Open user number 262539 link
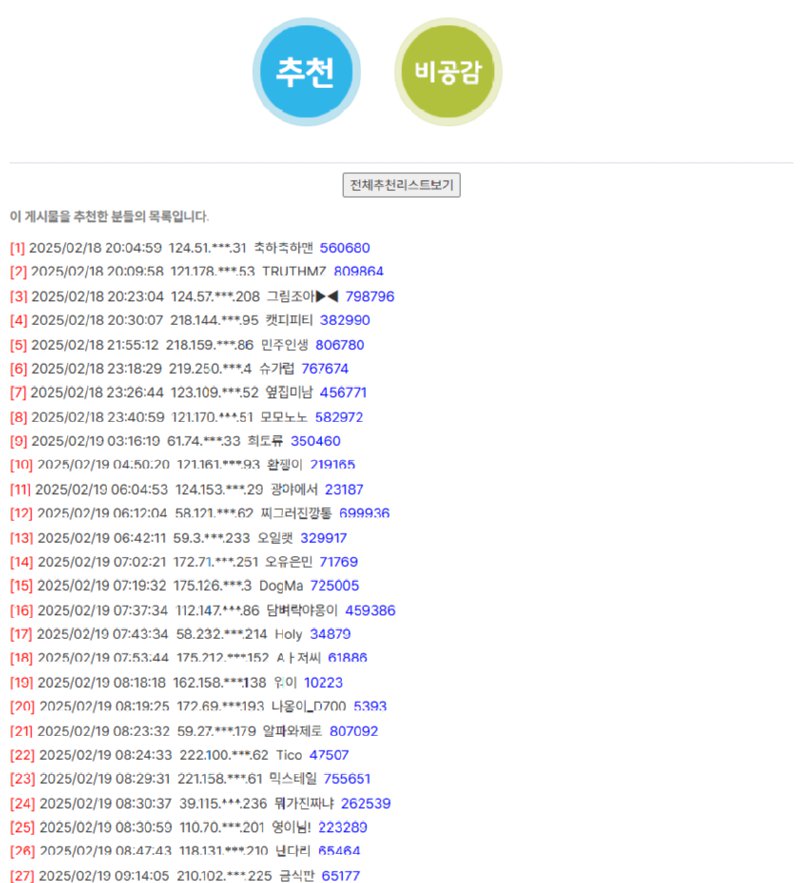This screenshot has height=883, width=800. [365, 803]
